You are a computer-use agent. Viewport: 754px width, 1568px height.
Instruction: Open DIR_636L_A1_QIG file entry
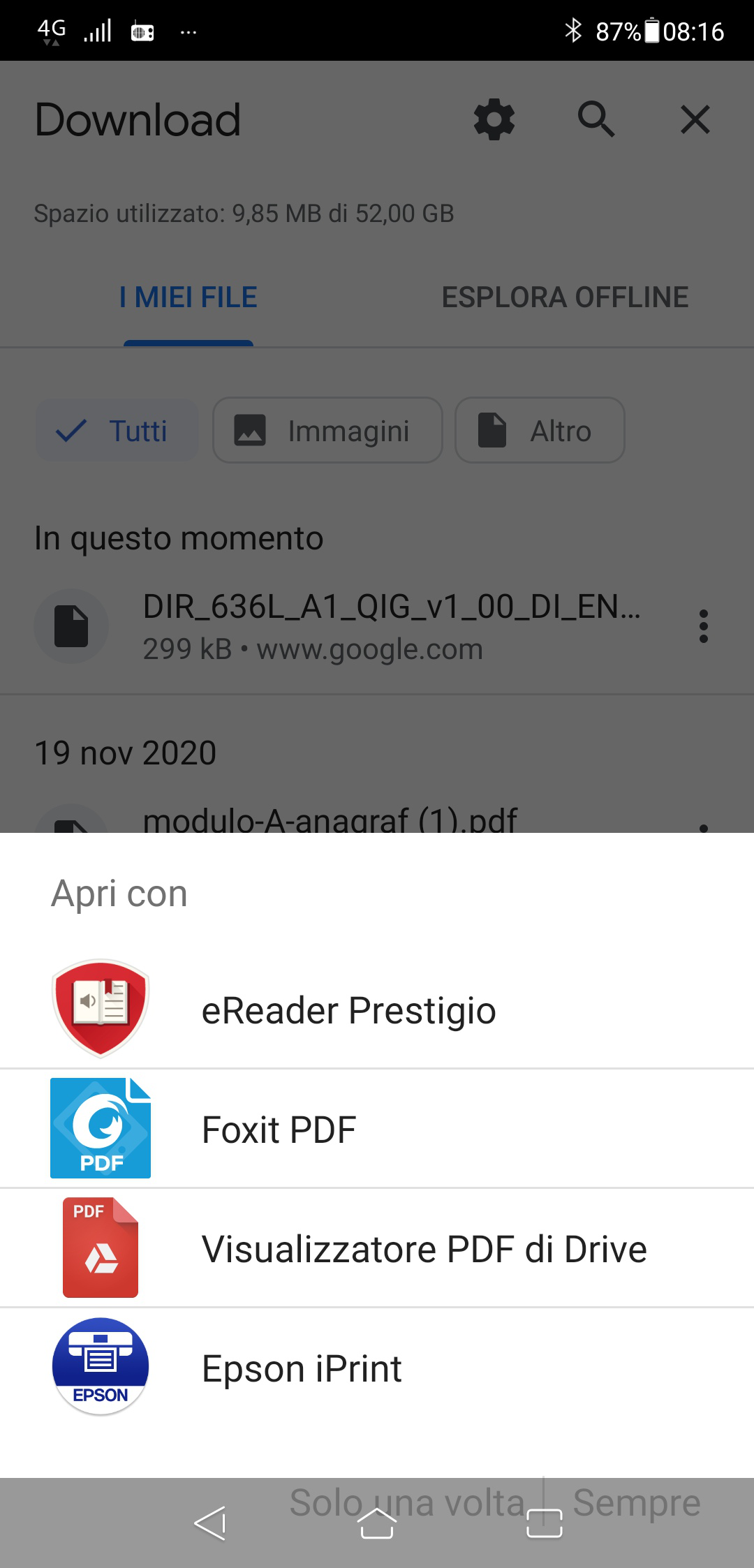391,626
